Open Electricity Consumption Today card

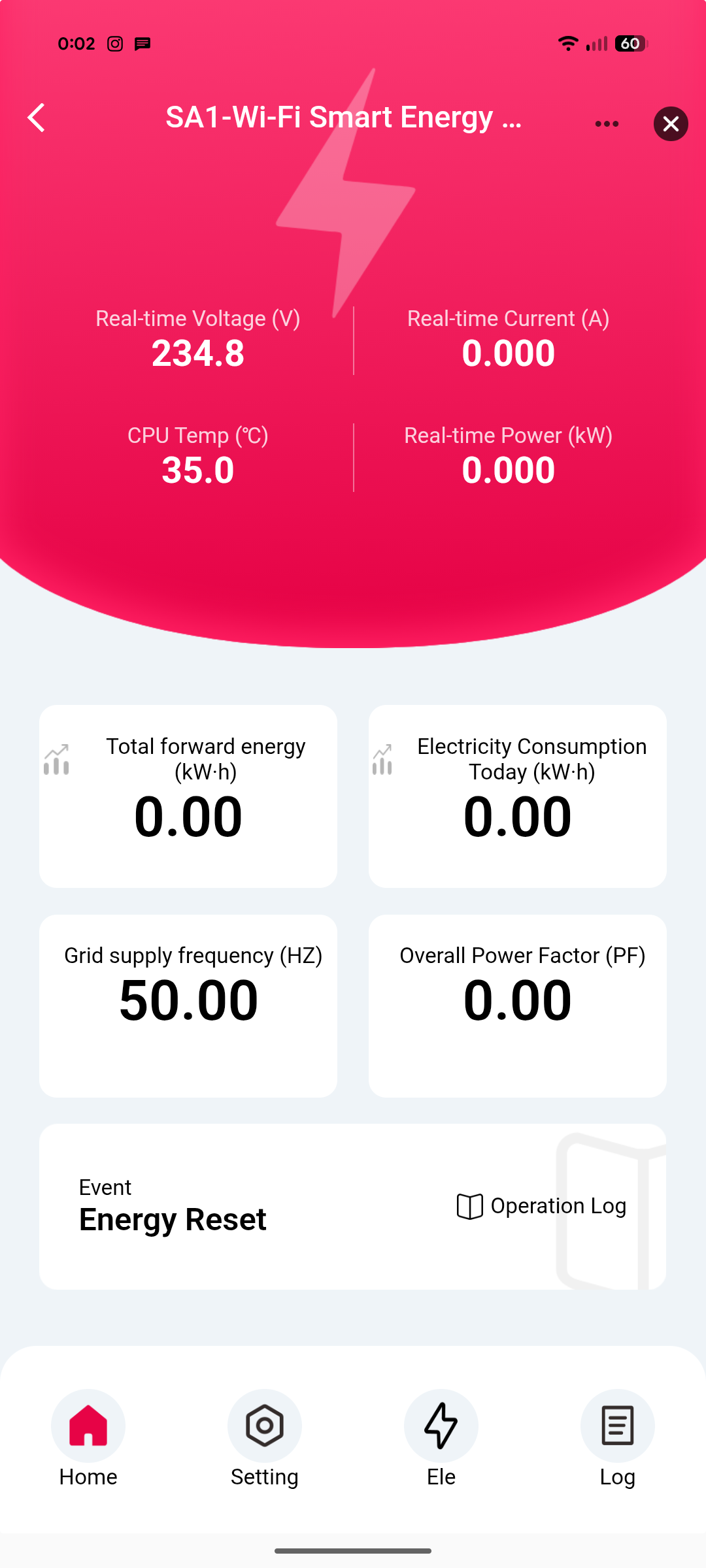(x=518, y=796)
